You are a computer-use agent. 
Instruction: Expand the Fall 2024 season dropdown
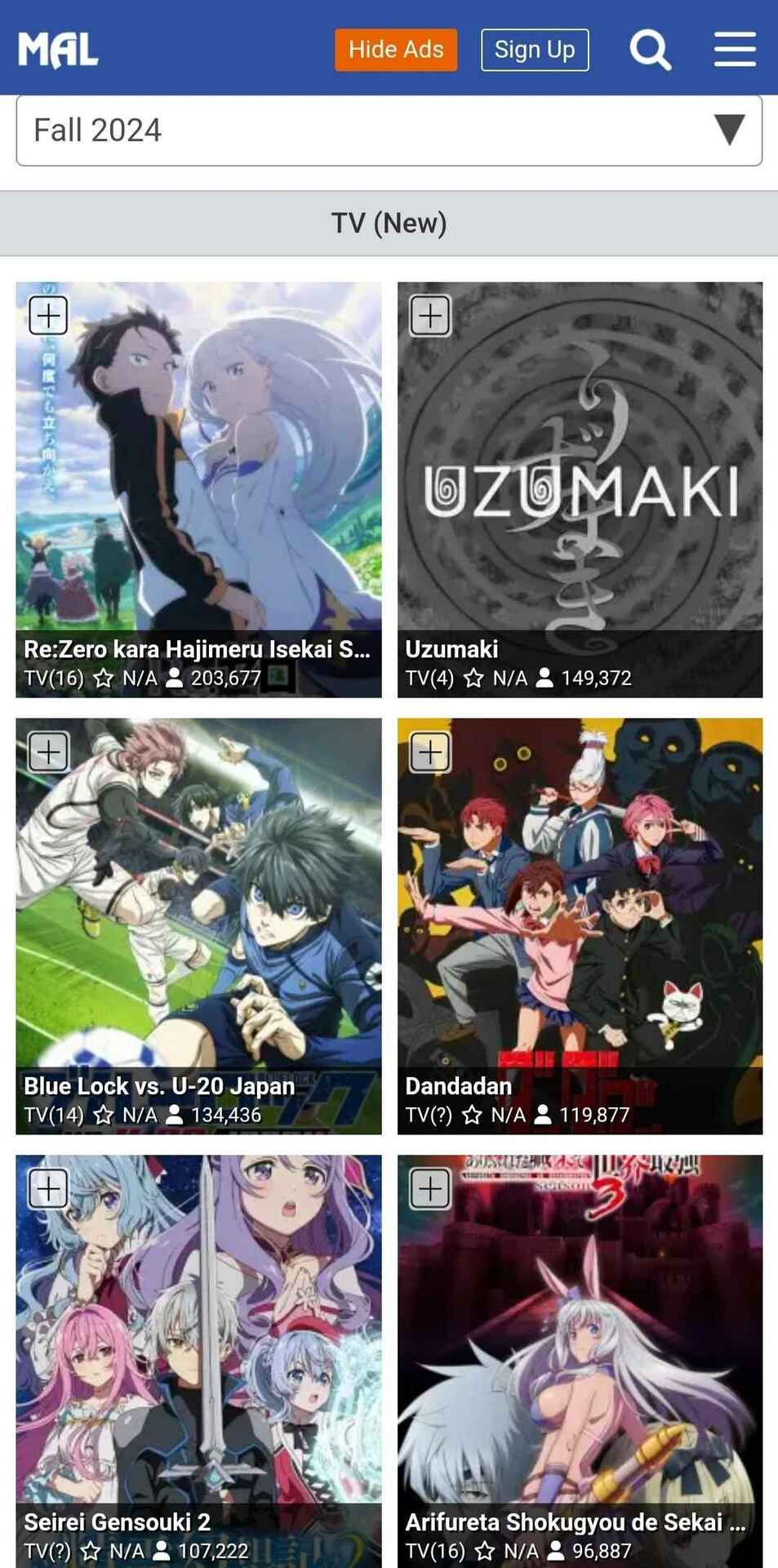389,131
